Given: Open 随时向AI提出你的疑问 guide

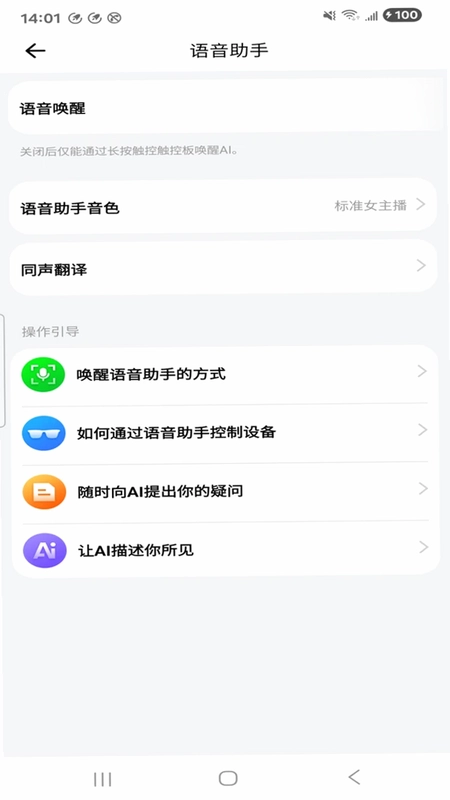Looking at the screenshot, I should tap(224, 492).
